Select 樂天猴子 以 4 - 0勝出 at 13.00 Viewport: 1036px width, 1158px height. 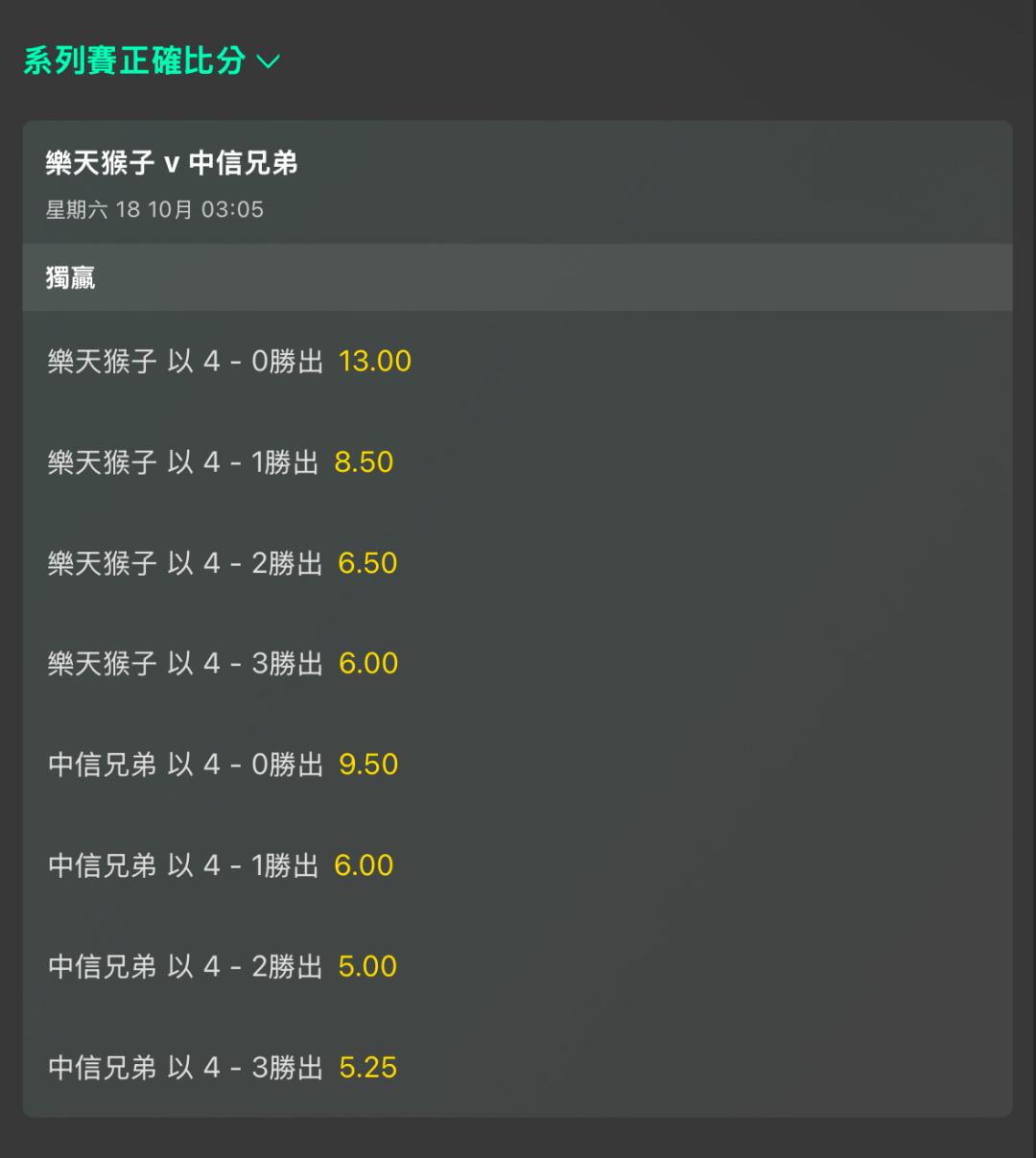(x=517, y=362)
